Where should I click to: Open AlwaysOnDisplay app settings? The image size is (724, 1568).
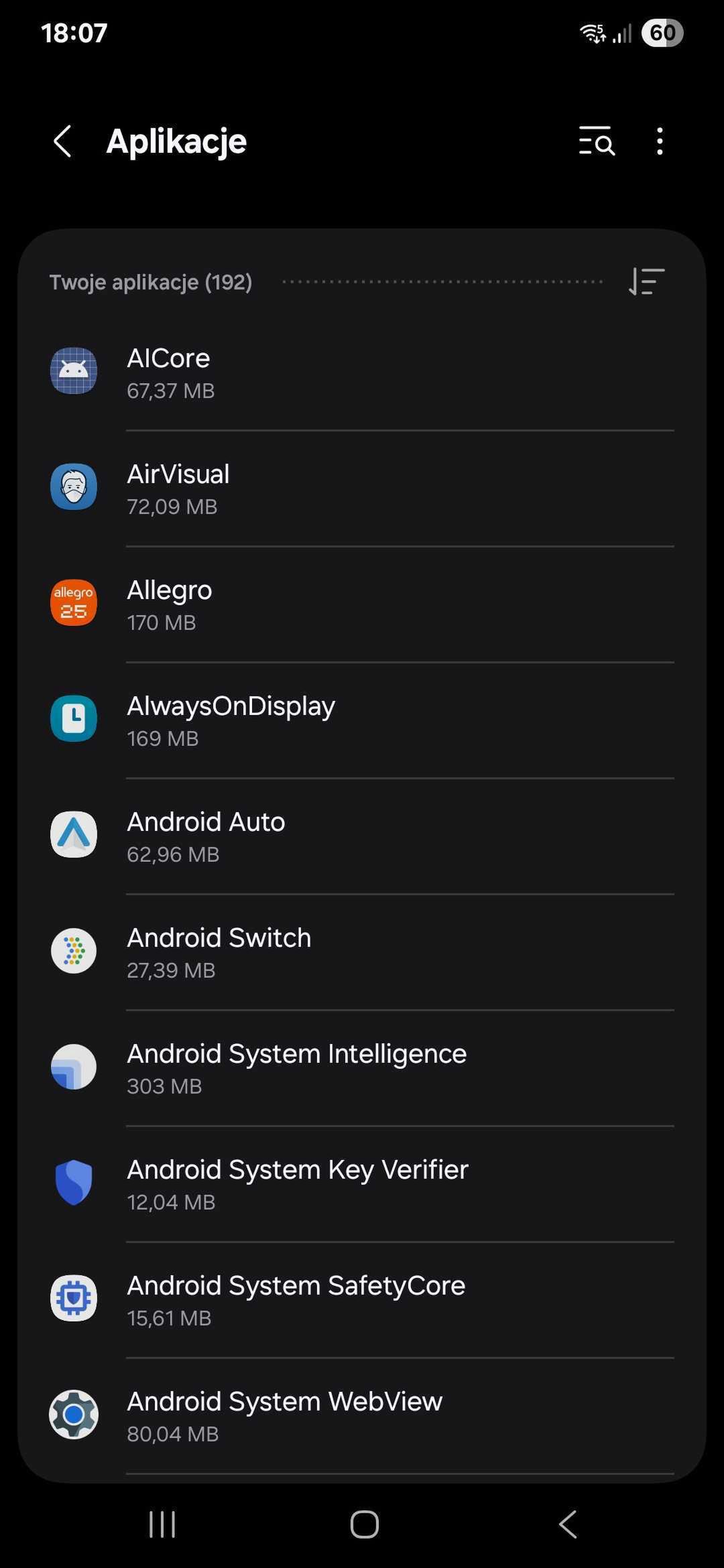[x=362, y=720]
